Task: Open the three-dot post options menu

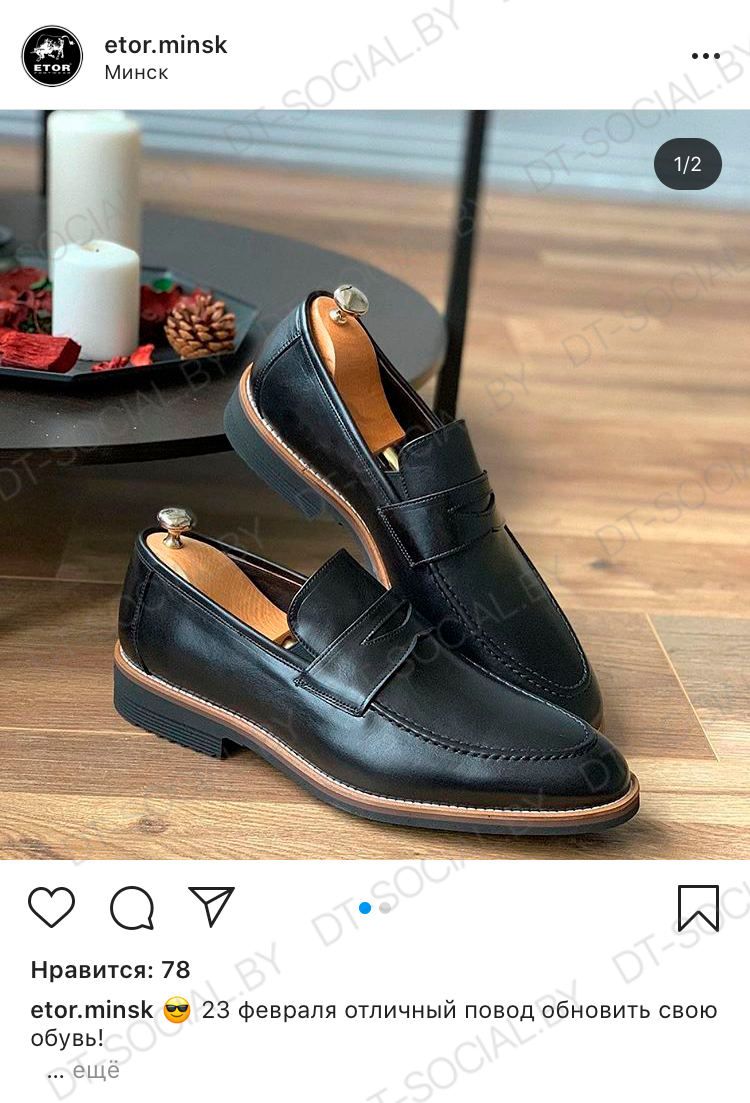Action: (705, 56)
